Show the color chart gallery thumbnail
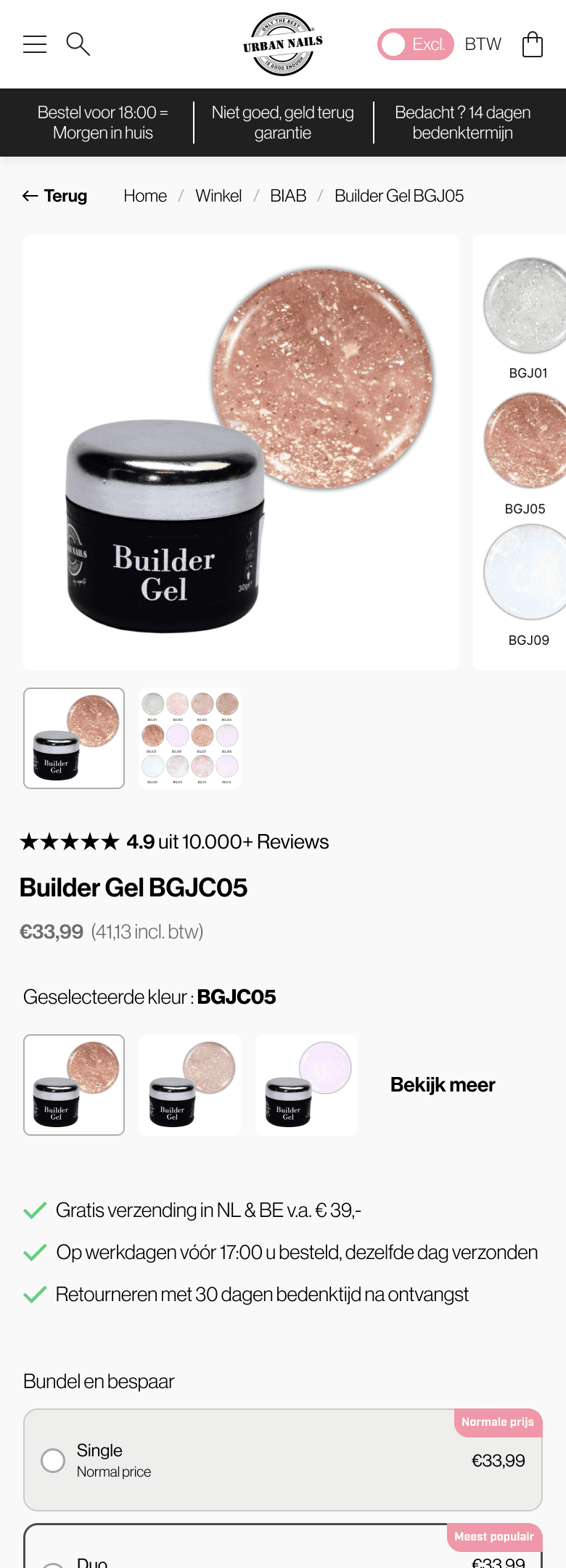Screen dimensions: 566x1568 point(190,738)
